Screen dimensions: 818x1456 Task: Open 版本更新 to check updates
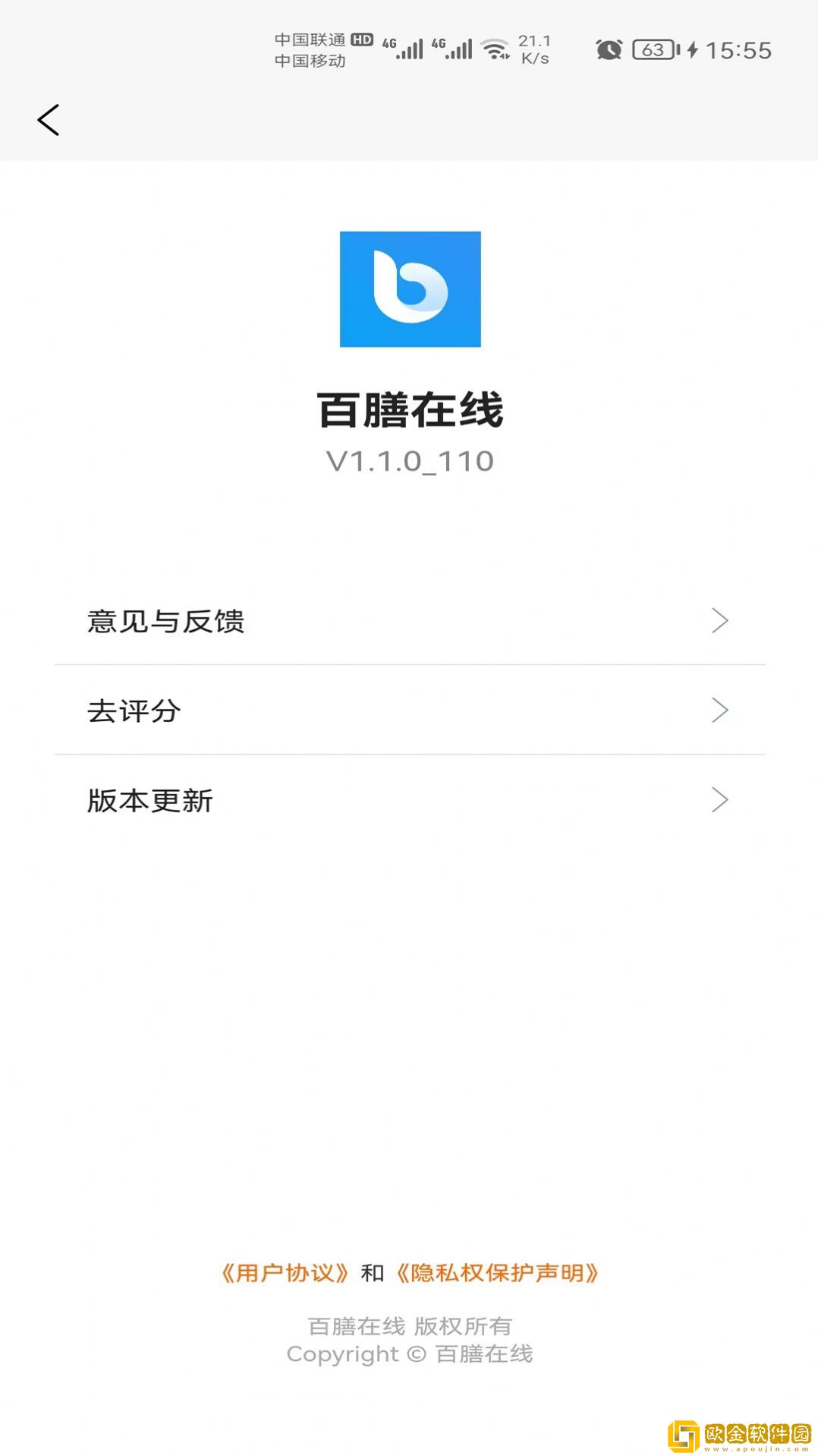(x=149, y=800)
